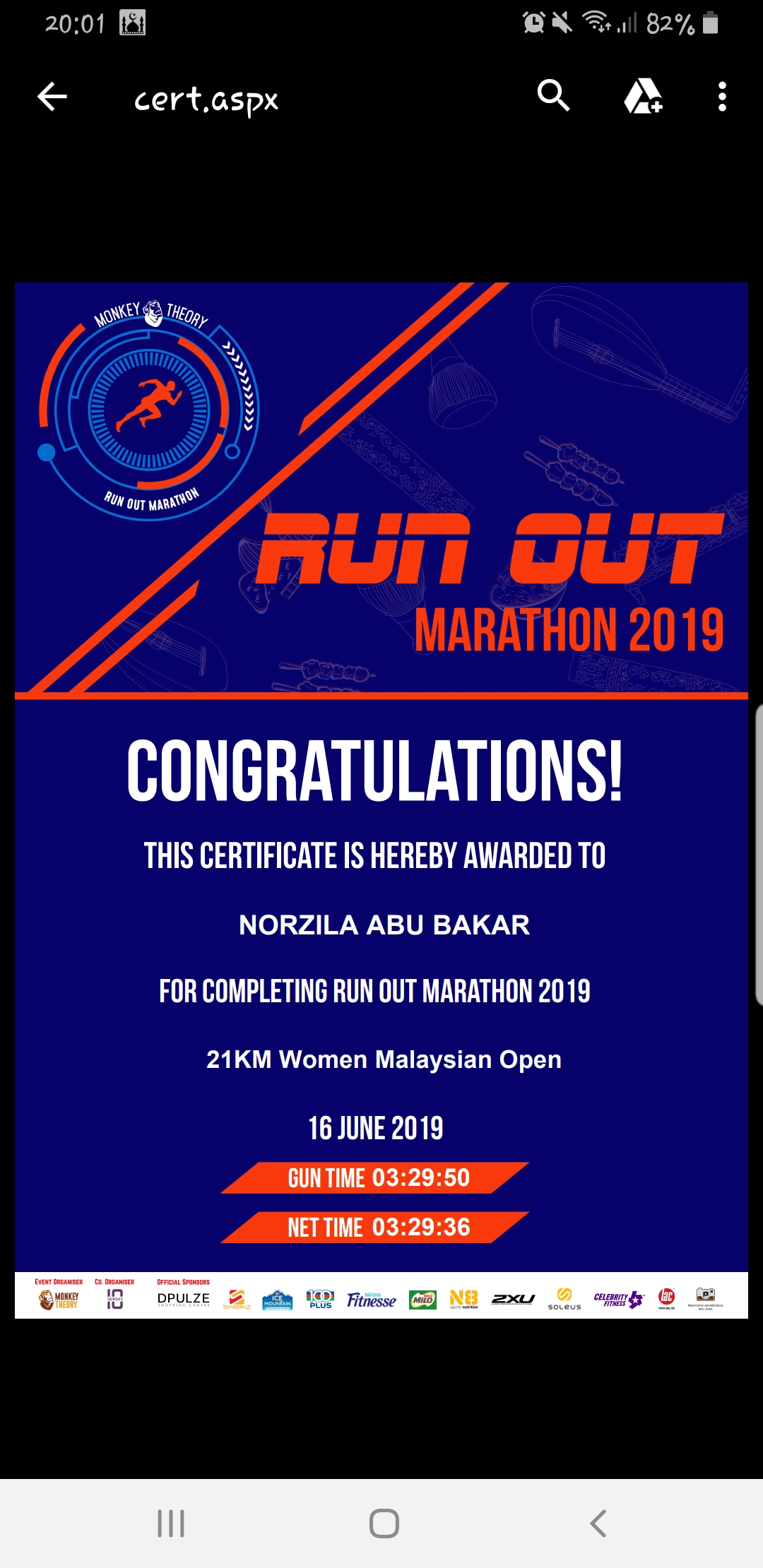
Task: Search inside the document
Action: click(553, 95)
